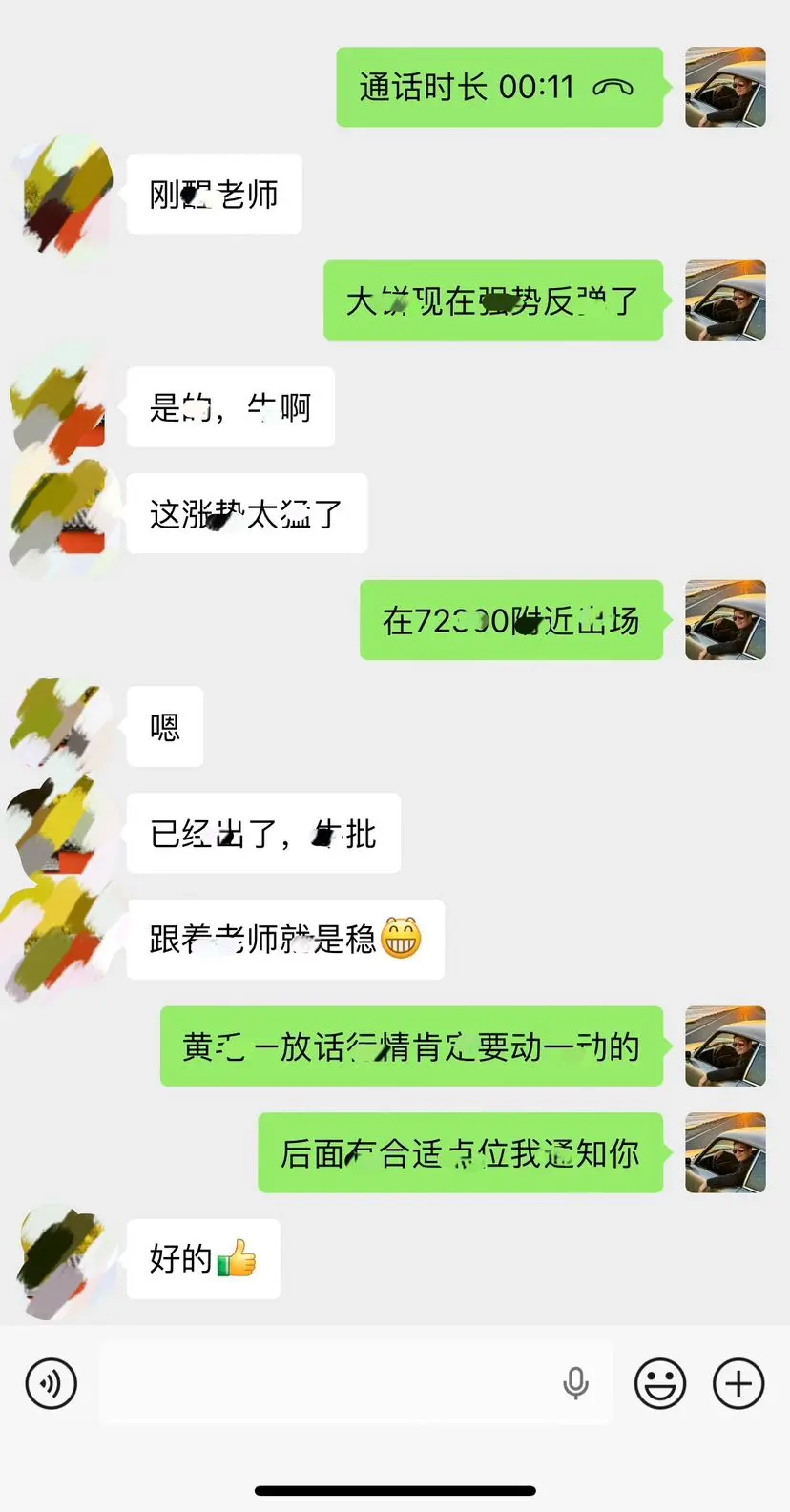The width and height of the screenshot is (790, 1512).
Task: Switch to voice message mode with the audio icon
Action: tap(52, 1384)
